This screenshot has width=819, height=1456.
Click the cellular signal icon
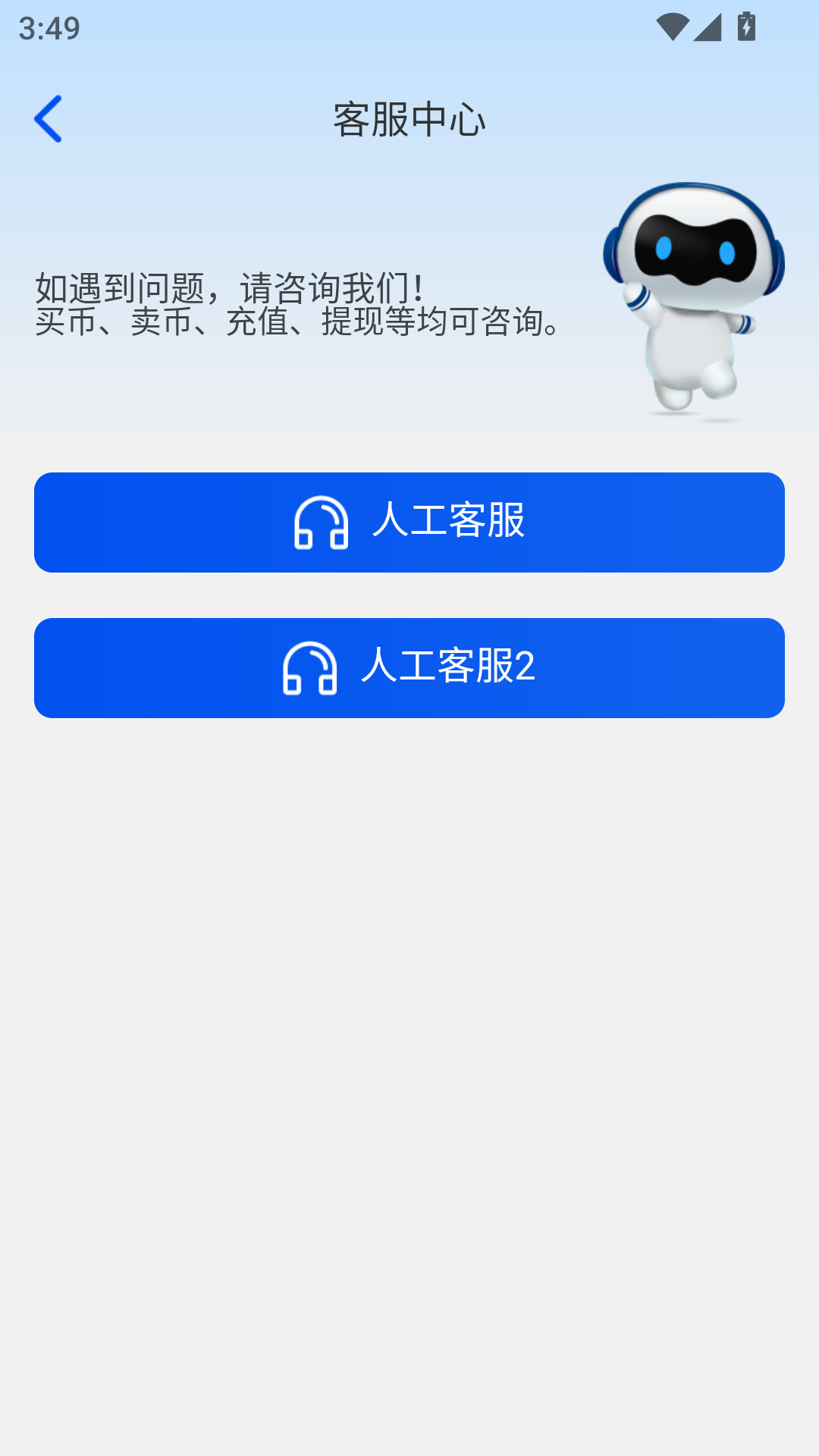click(707, 25)
